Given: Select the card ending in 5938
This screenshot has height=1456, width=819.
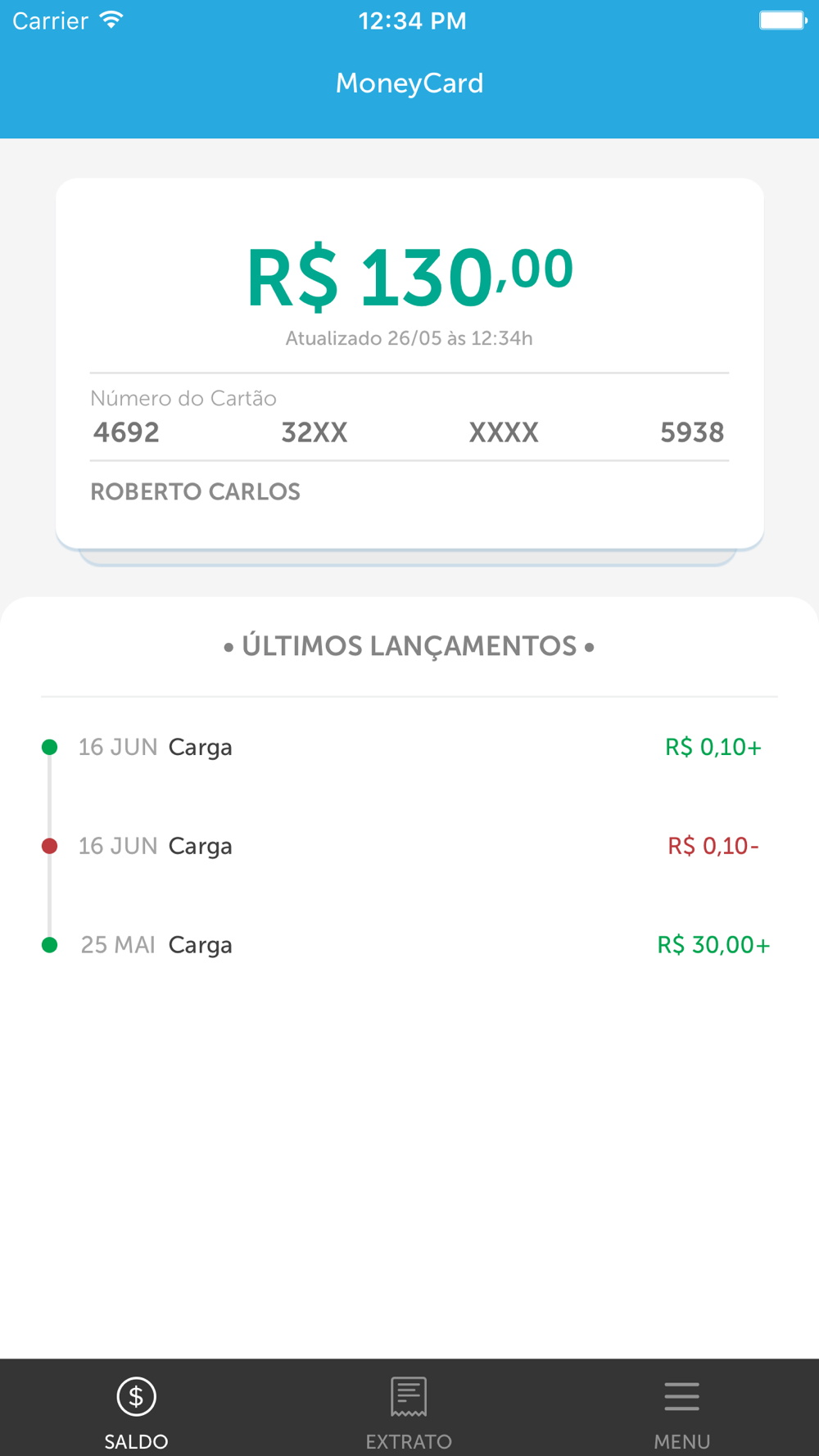Looking at the screenshot, I should point(409,364).
